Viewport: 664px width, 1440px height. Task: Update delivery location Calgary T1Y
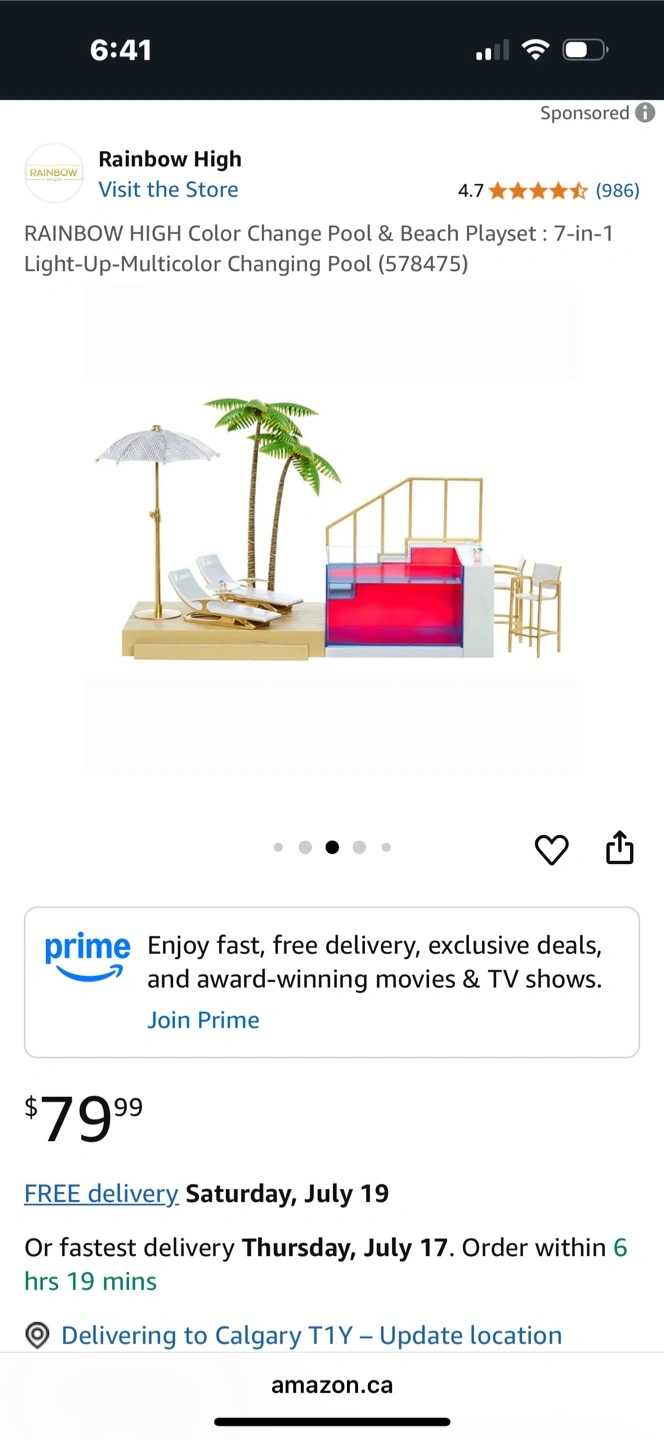pyautogui.click(x=311, y=1335)
